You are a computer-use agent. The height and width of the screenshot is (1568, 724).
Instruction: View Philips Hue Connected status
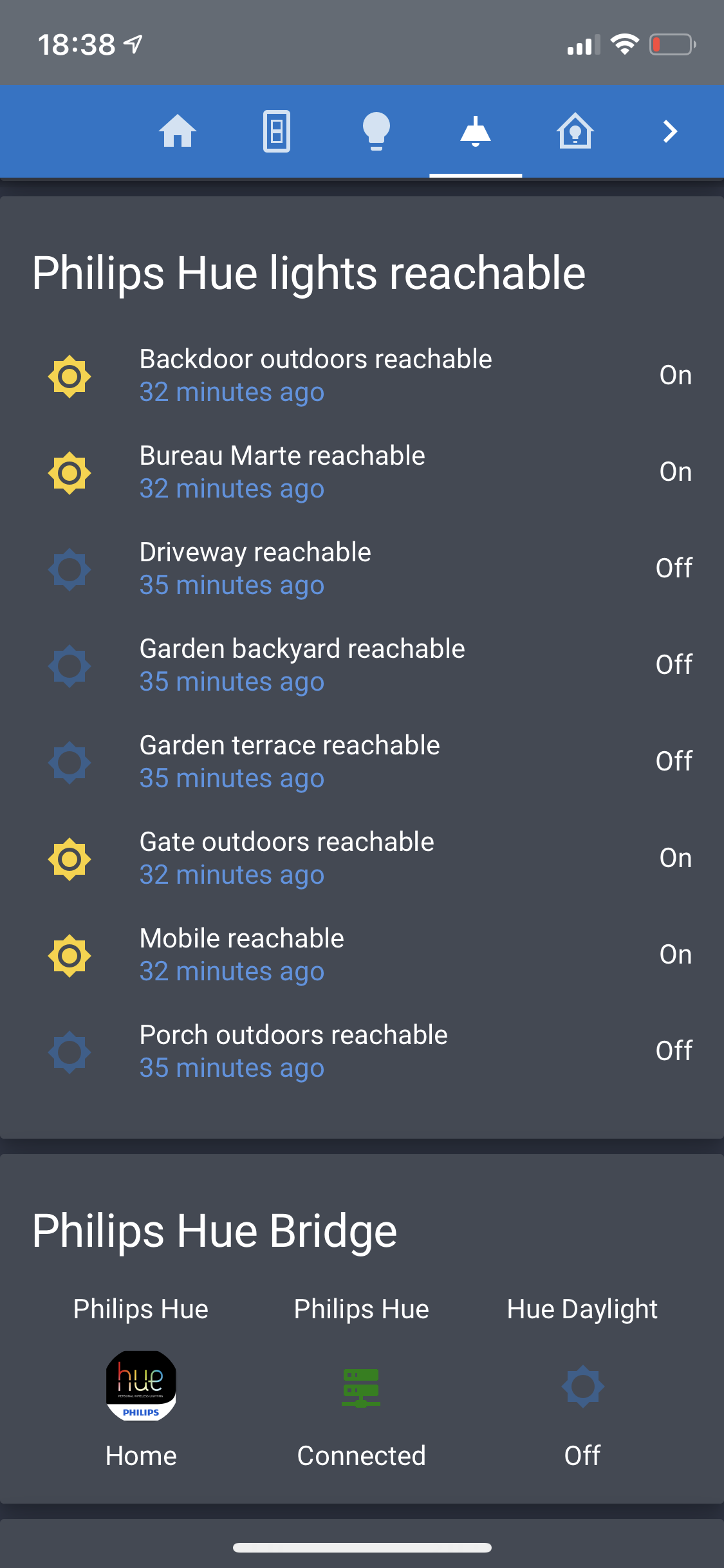point(361,1387)
